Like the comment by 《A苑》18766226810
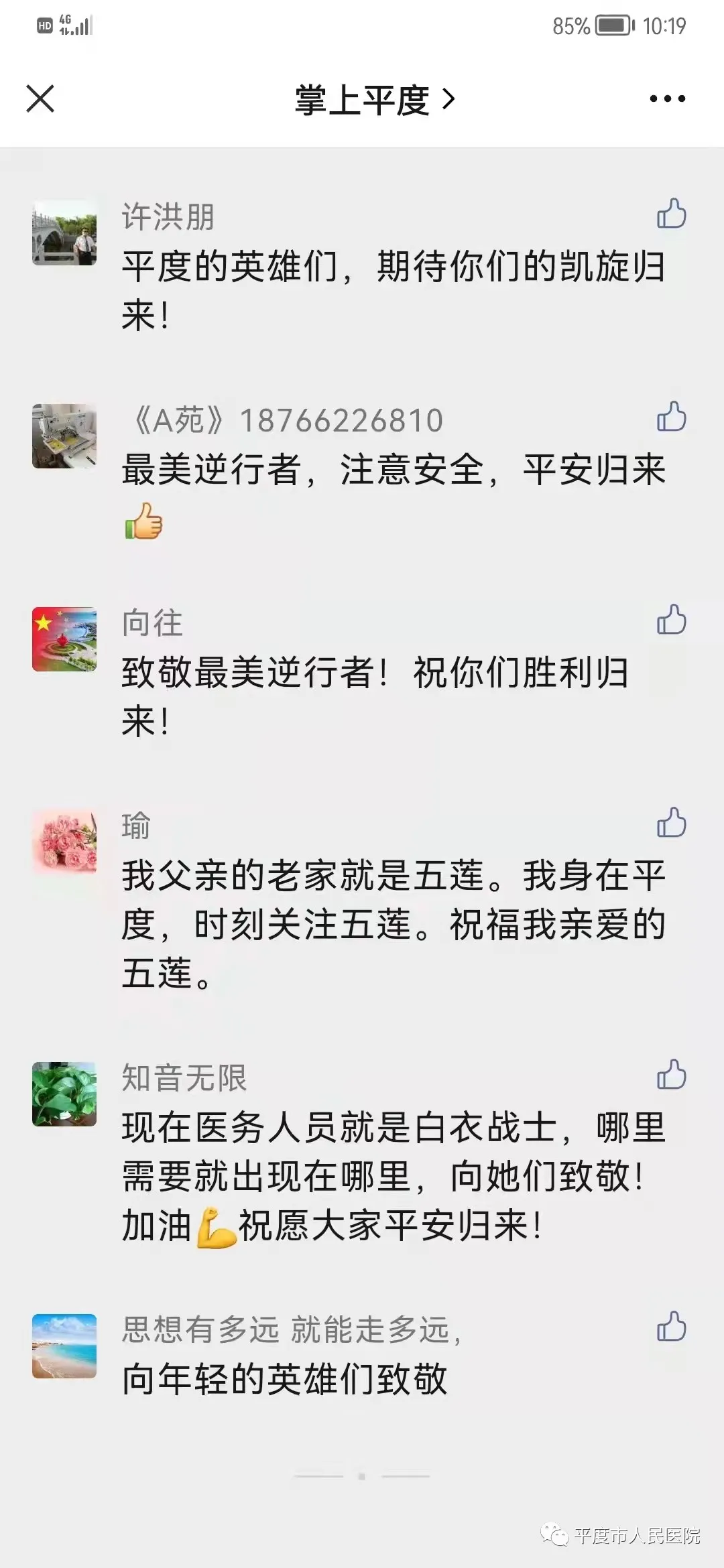The image size is (724, 1568). (671, 417)
